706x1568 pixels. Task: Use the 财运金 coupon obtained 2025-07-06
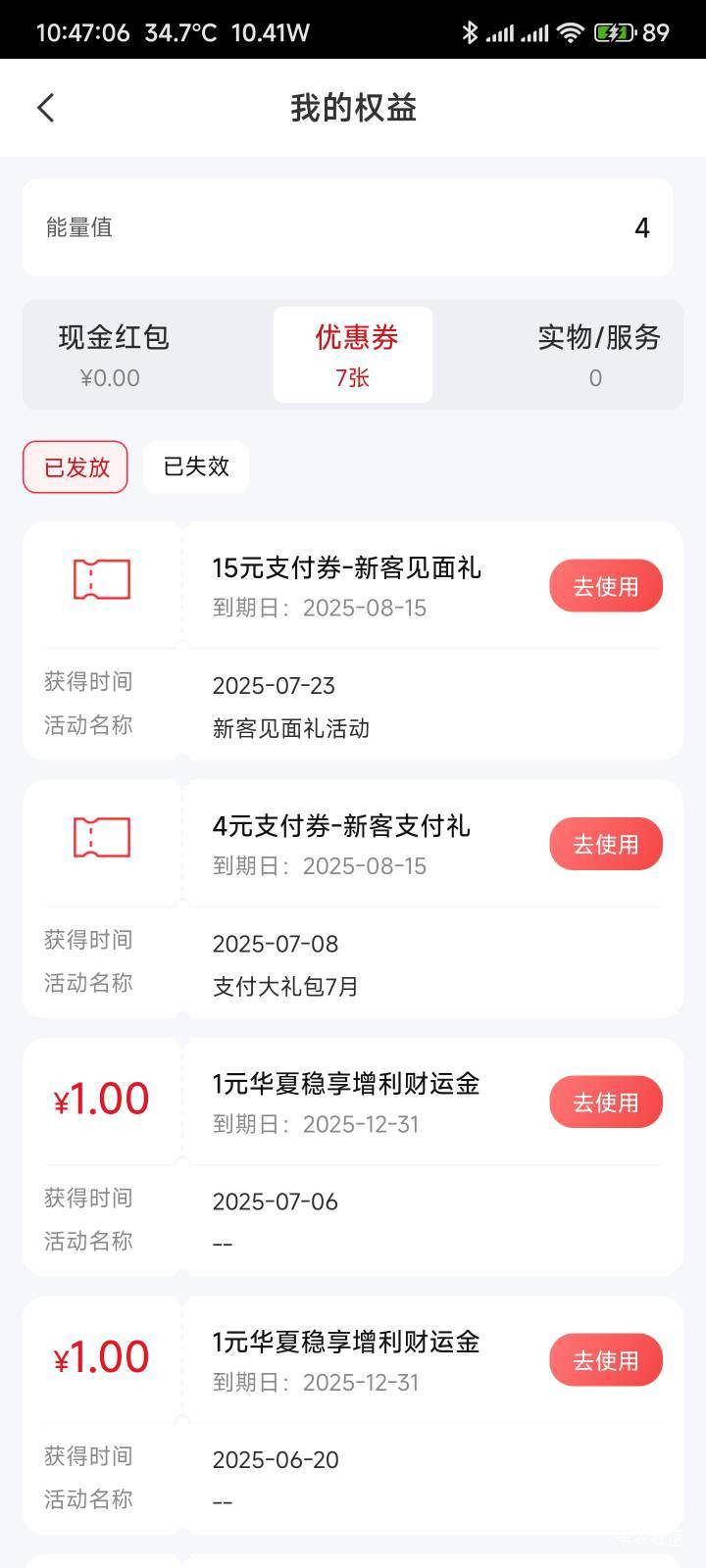pos(606,1102)
